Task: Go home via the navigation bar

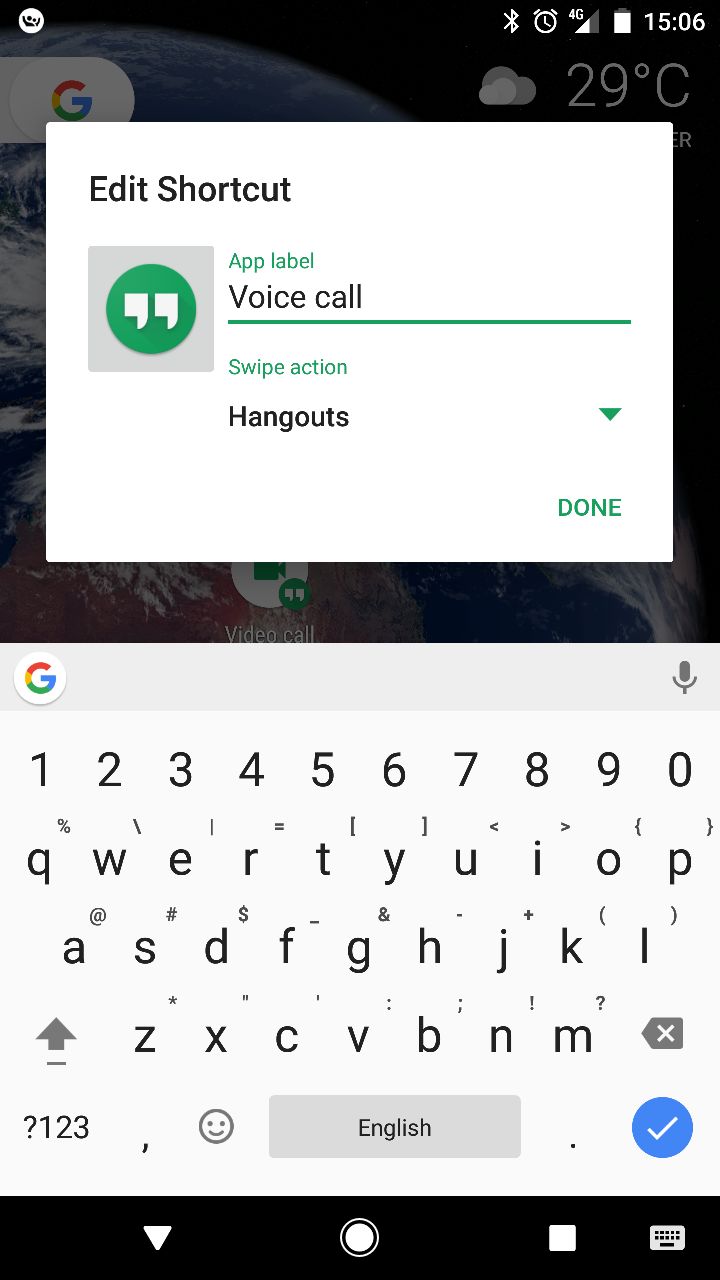Action: [x=359, y=1237]
